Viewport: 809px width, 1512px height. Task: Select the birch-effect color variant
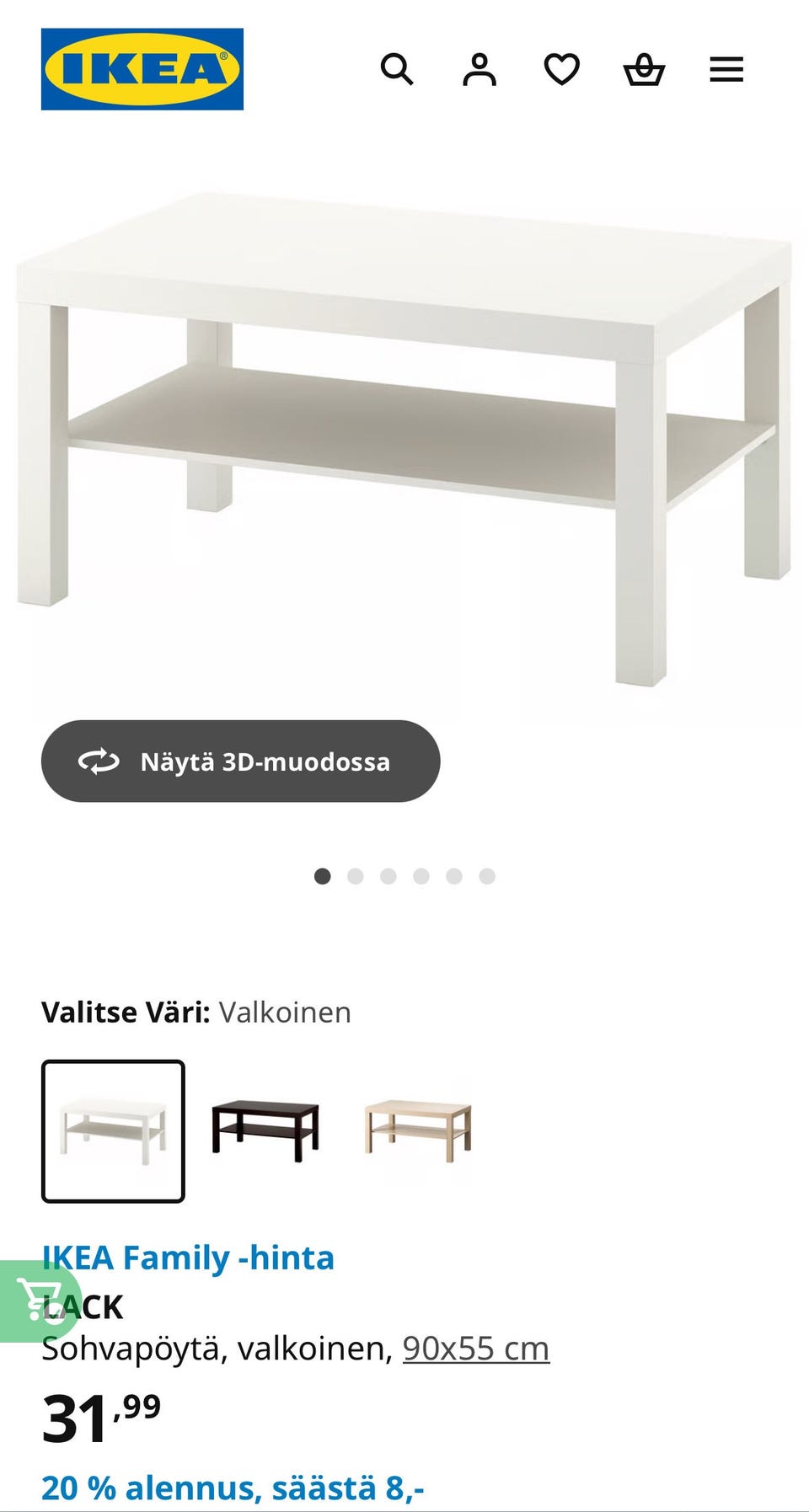click(418, 1130)
